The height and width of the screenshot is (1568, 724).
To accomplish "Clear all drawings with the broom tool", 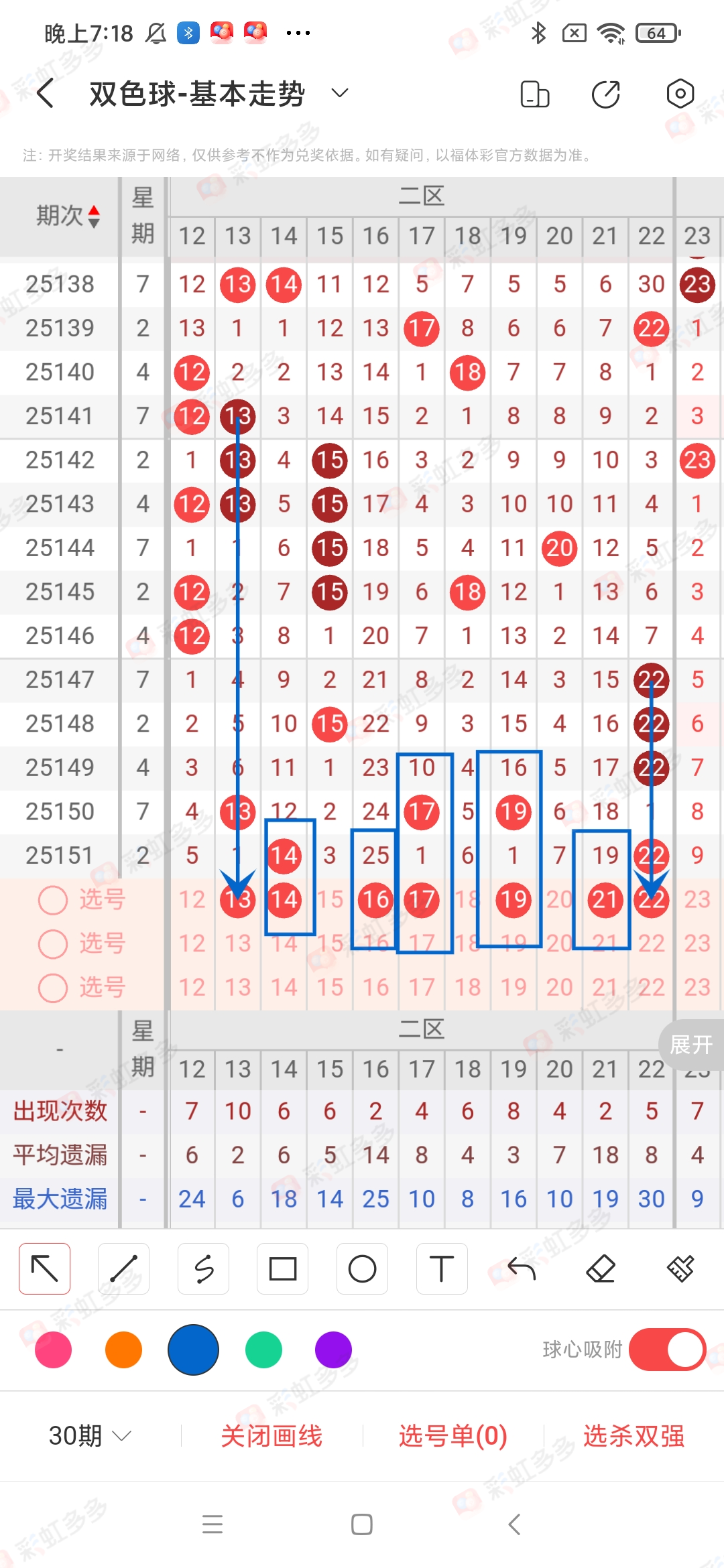I will [679, 1268].
